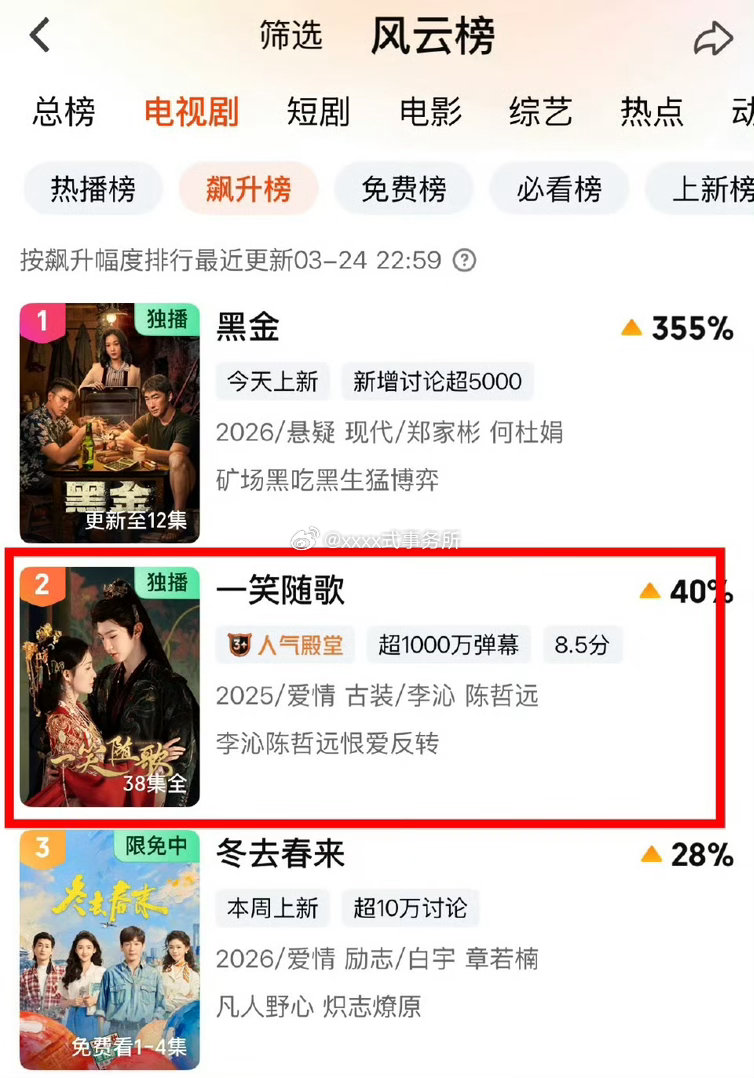Image resolution: width=754 pixels, height=1078 pixels.
Task: Tap the question mark help icon beside update time
Action: [x=465, y=259]
